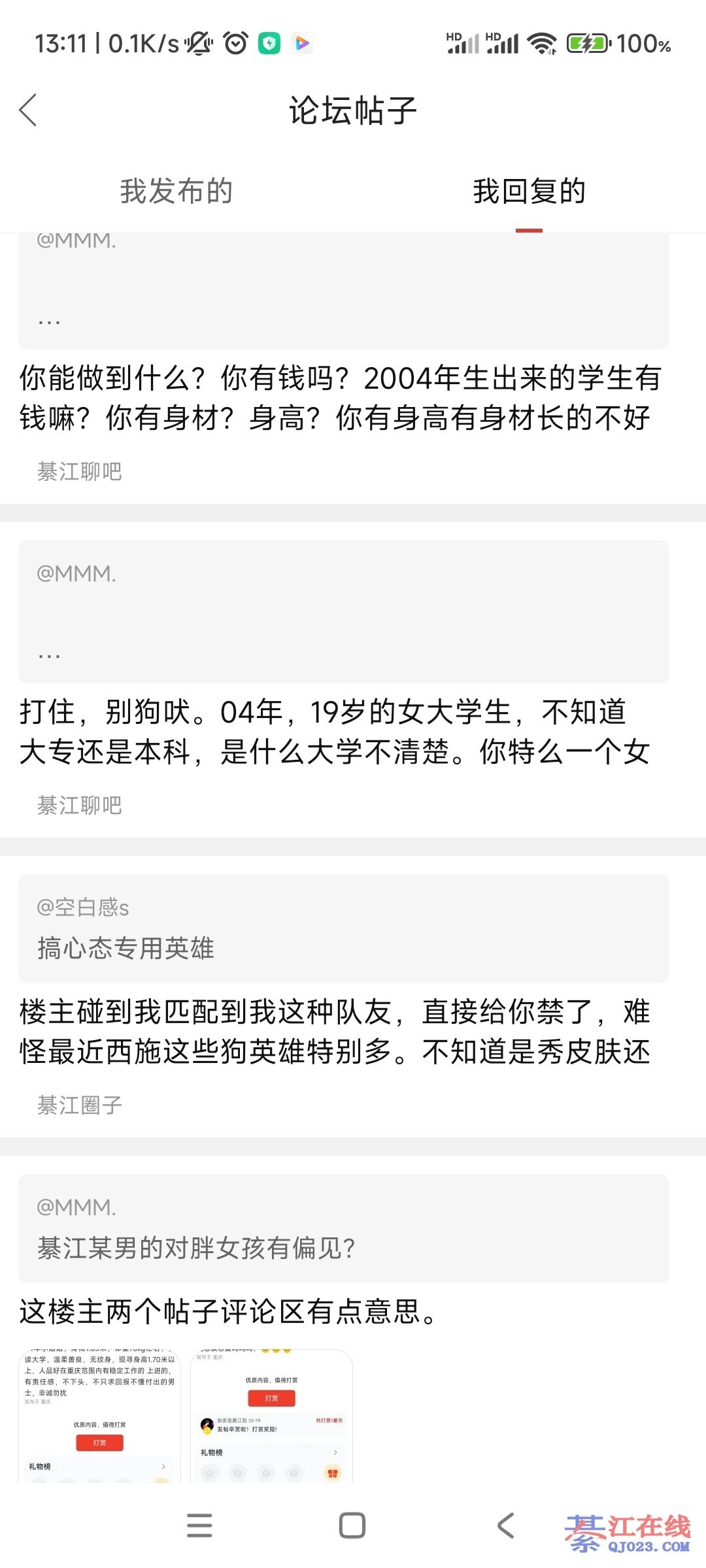Image resolution: width=706 pixels, height=1568 pixels.
Task: Open quoted post 綦江某男的对胖女孩有偏见
Action: pos(343,1228)
